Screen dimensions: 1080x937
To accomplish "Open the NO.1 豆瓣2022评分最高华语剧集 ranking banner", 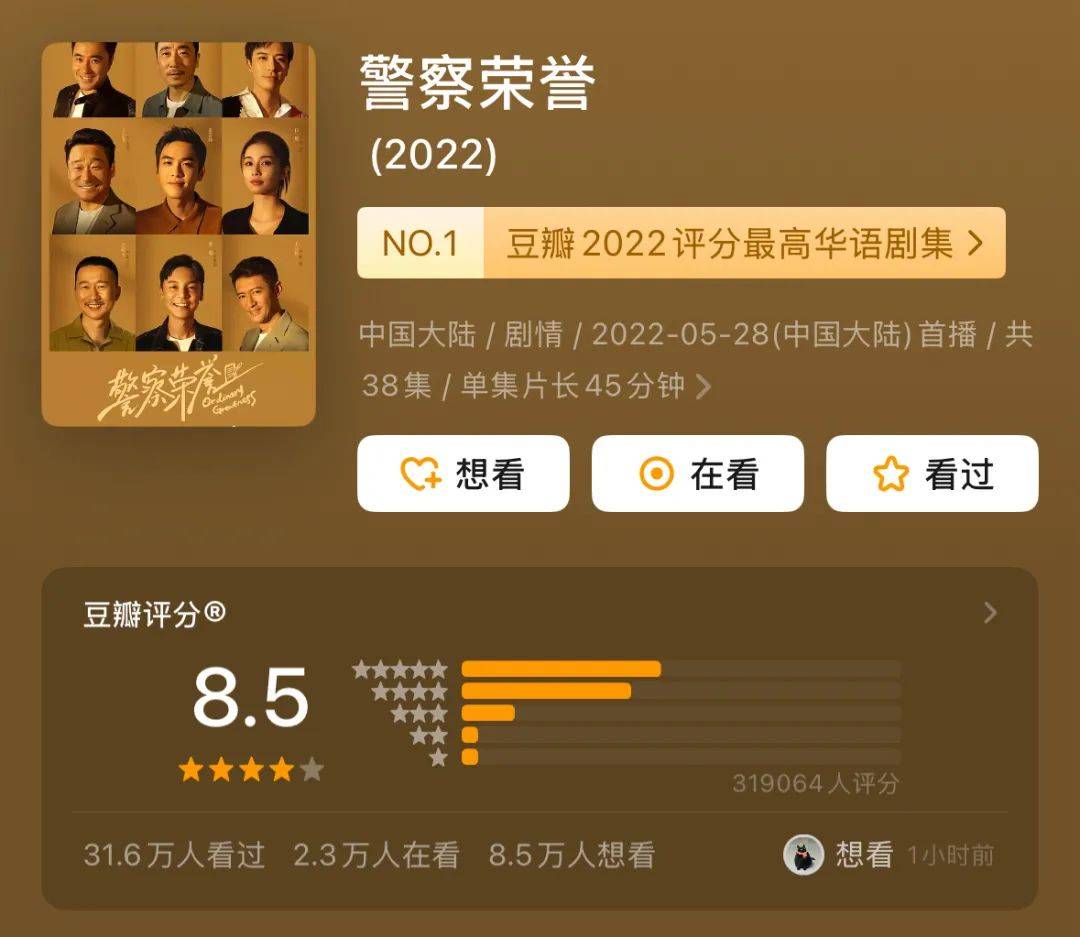I will pos(681,243).
